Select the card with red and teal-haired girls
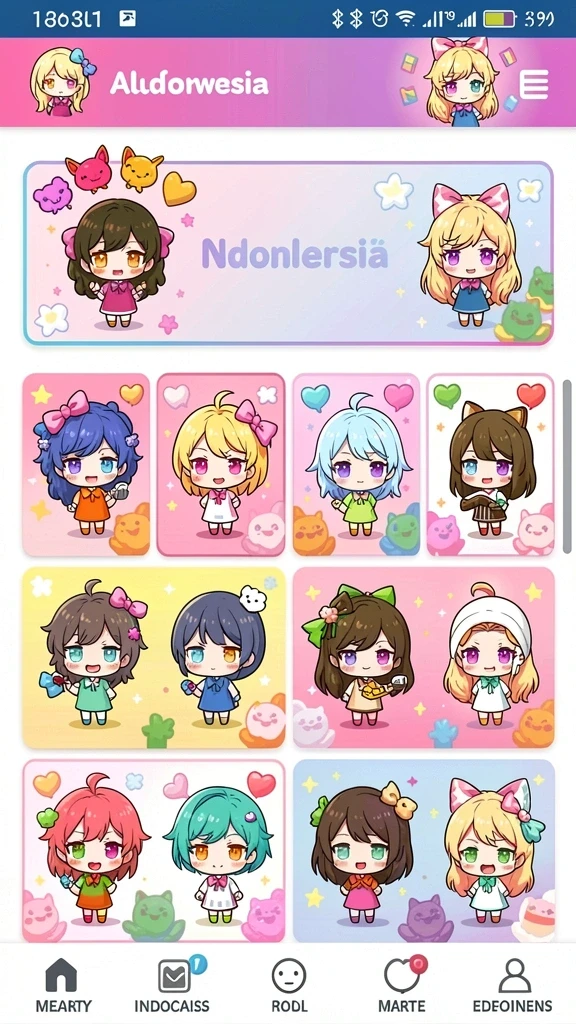The width and height of the screenshot is (576, 1024). (x=154, y=850)
